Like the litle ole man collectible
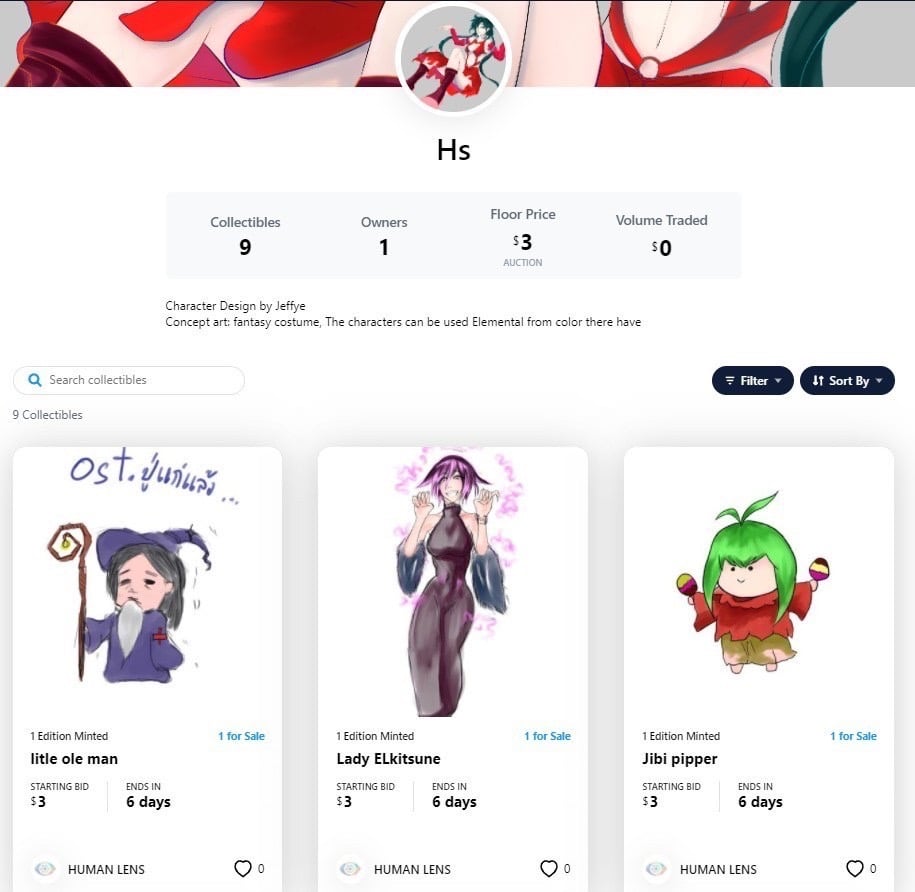The image size is (915, 892). [243, 869]
